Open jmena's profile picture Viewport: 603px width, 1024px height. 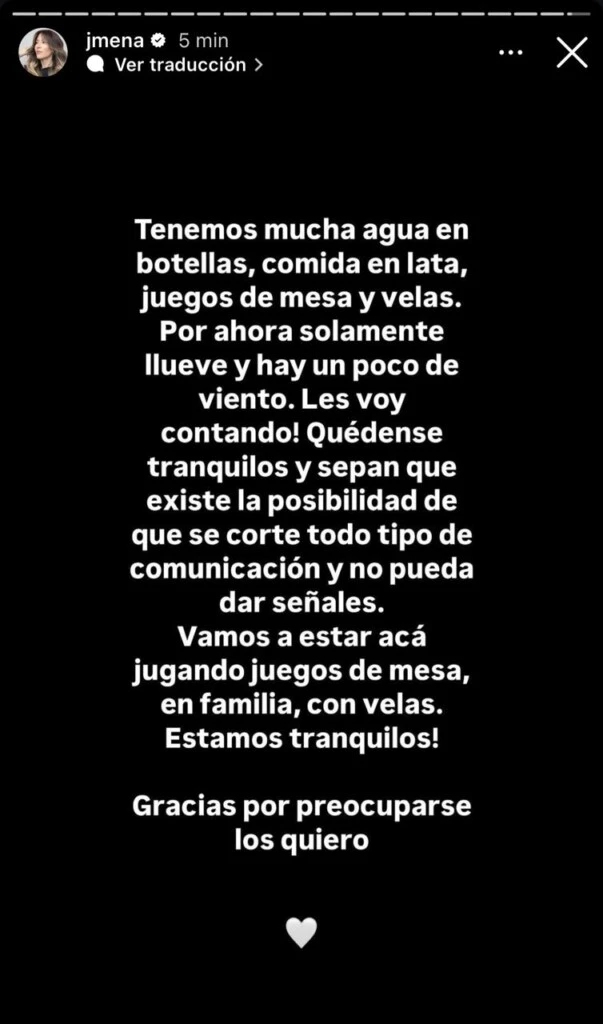[43, 52]
